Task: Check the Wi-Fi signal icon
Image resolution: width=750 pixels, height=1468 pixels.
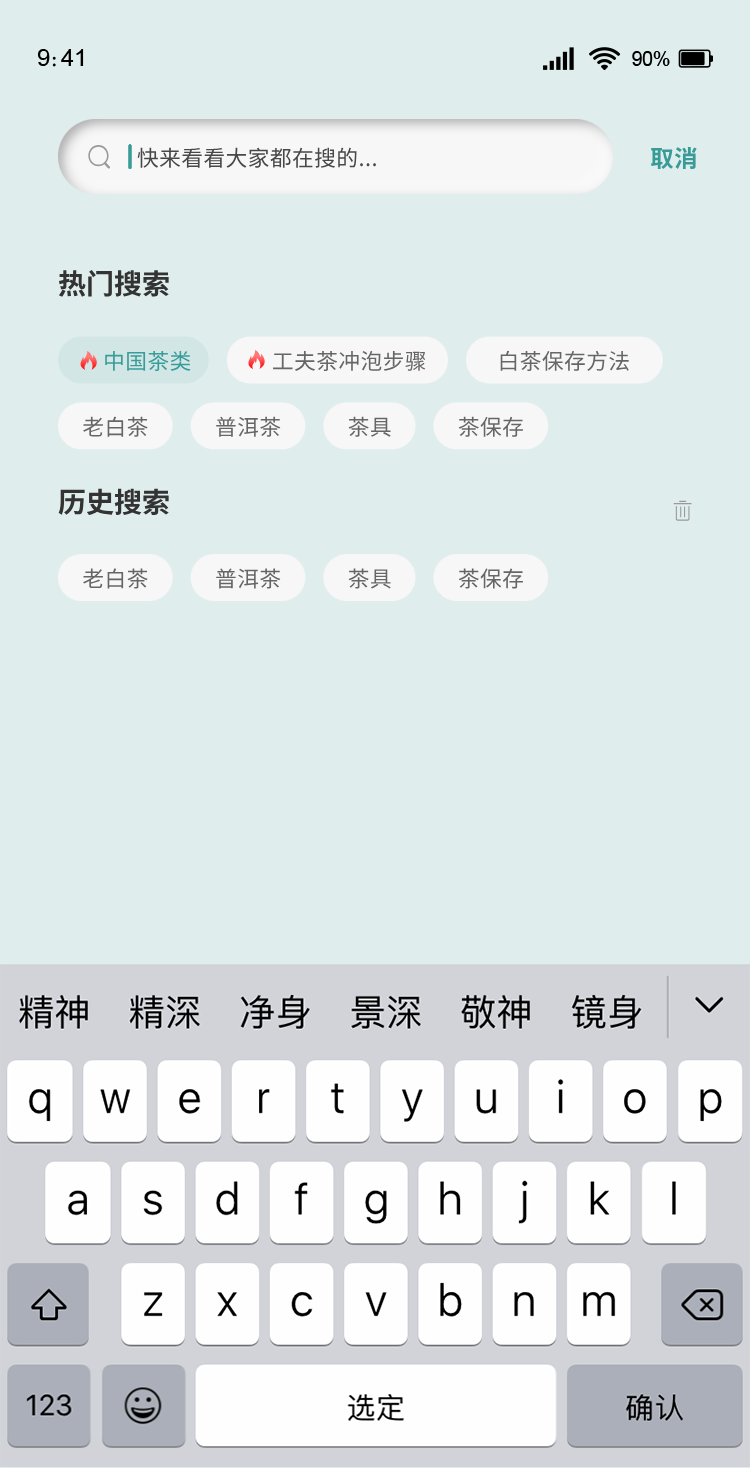Action: pyautogui.click(x=602, y=59)
